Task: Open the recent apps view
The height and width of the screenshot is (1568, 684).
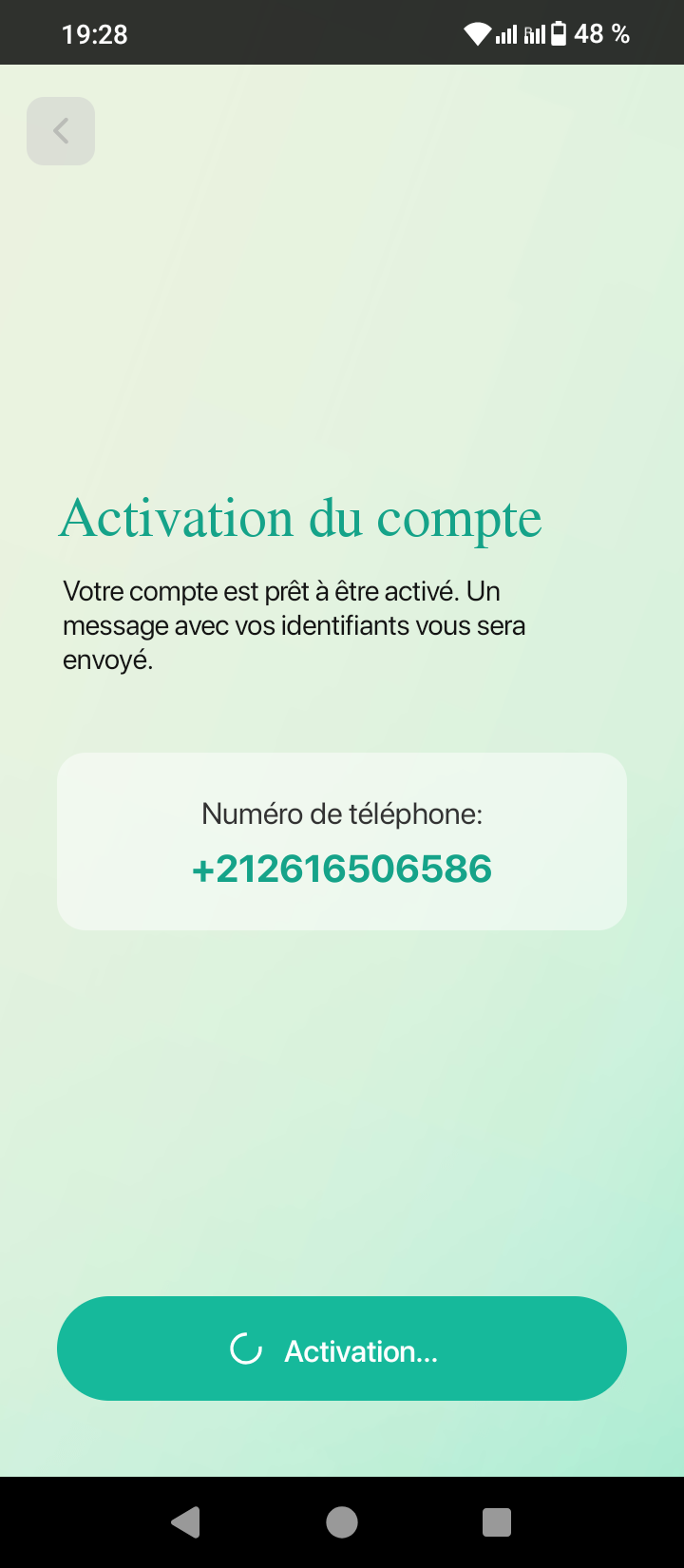Action: [x=497, y=1522]
